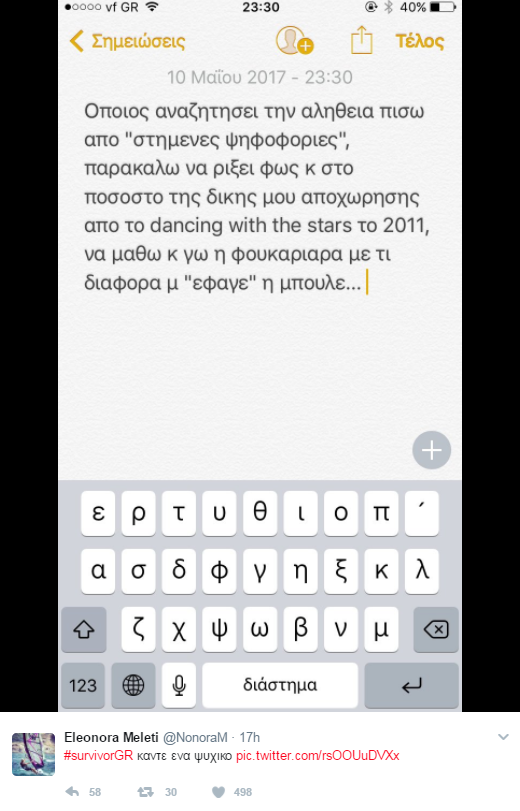Screen dimensions: 520x811
Task: Open Eleonora Meleti's profile name
Action: click(111, 737)
